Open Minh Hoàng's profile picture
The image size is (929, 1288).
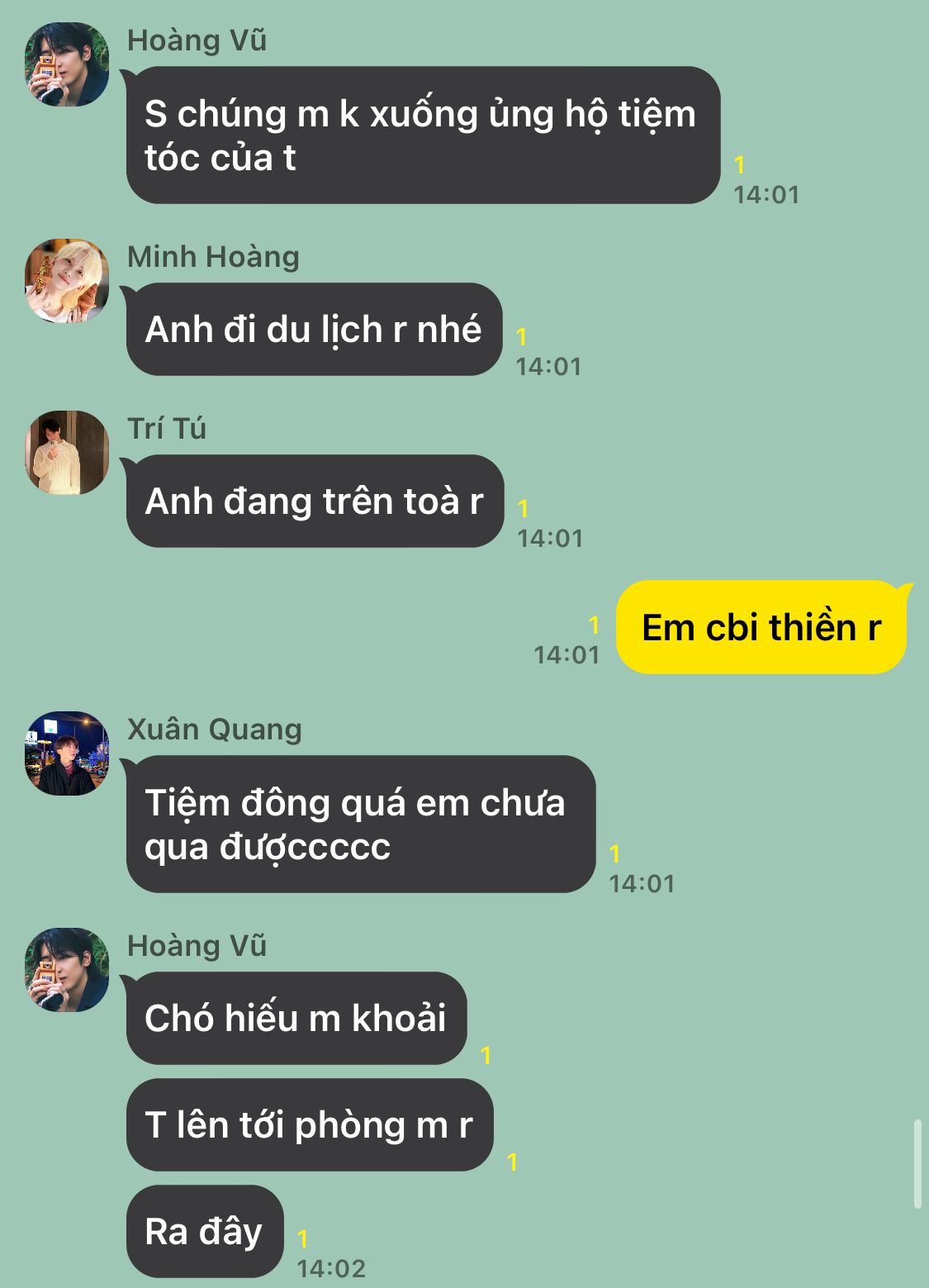pyautogui.click(x=67, y=281)
